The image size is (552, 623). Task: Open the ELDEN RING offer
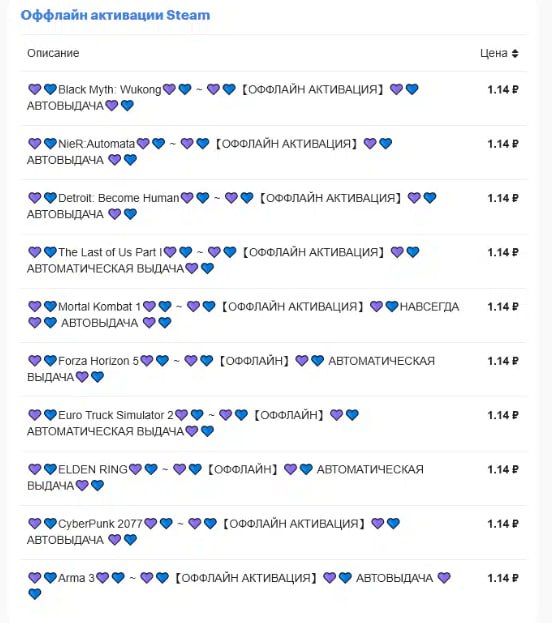click(x=274, y=478)
